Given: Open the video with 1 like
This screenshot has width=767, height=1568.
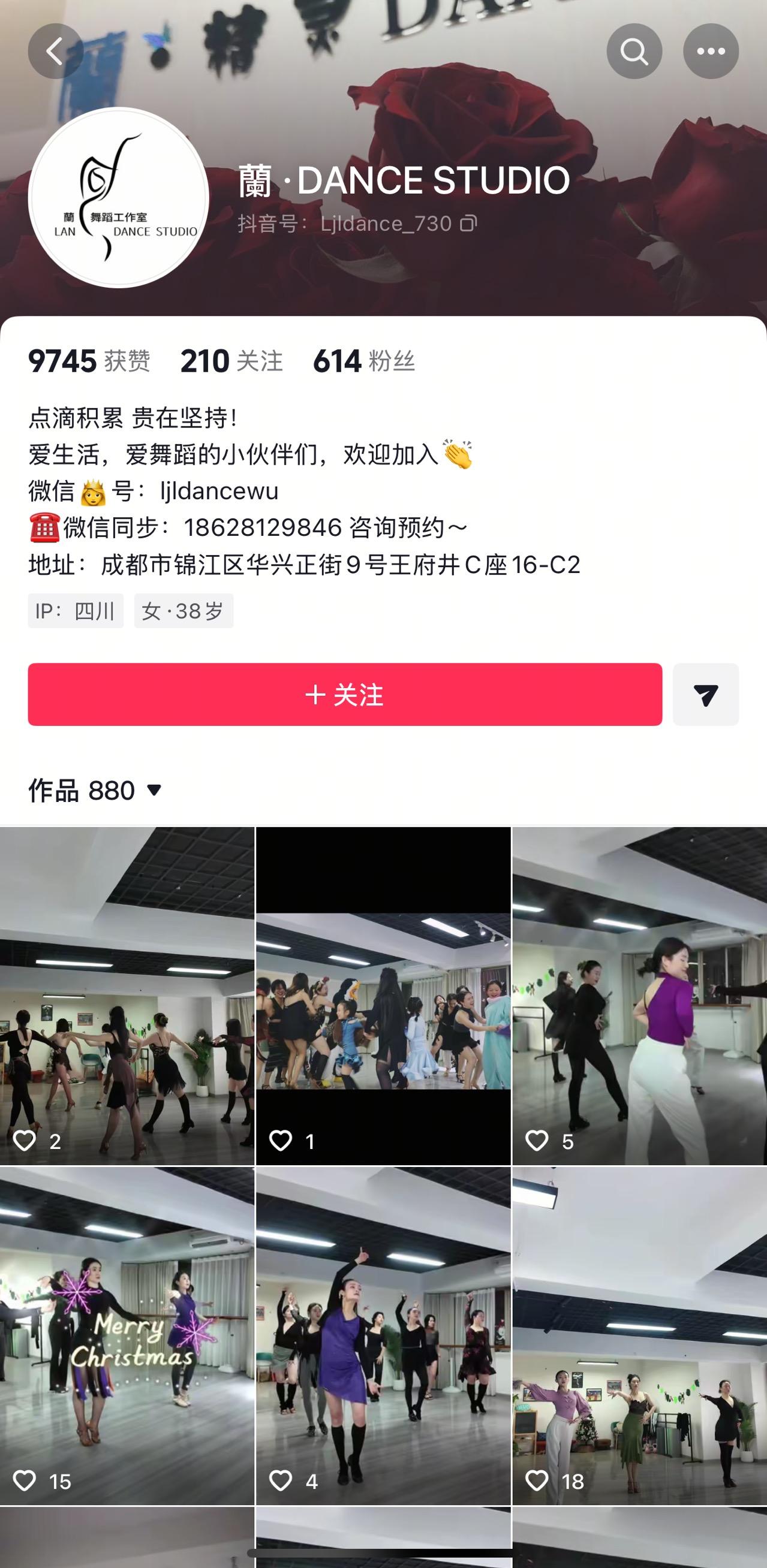Looking at the screenshot, I should click(383, 994).
